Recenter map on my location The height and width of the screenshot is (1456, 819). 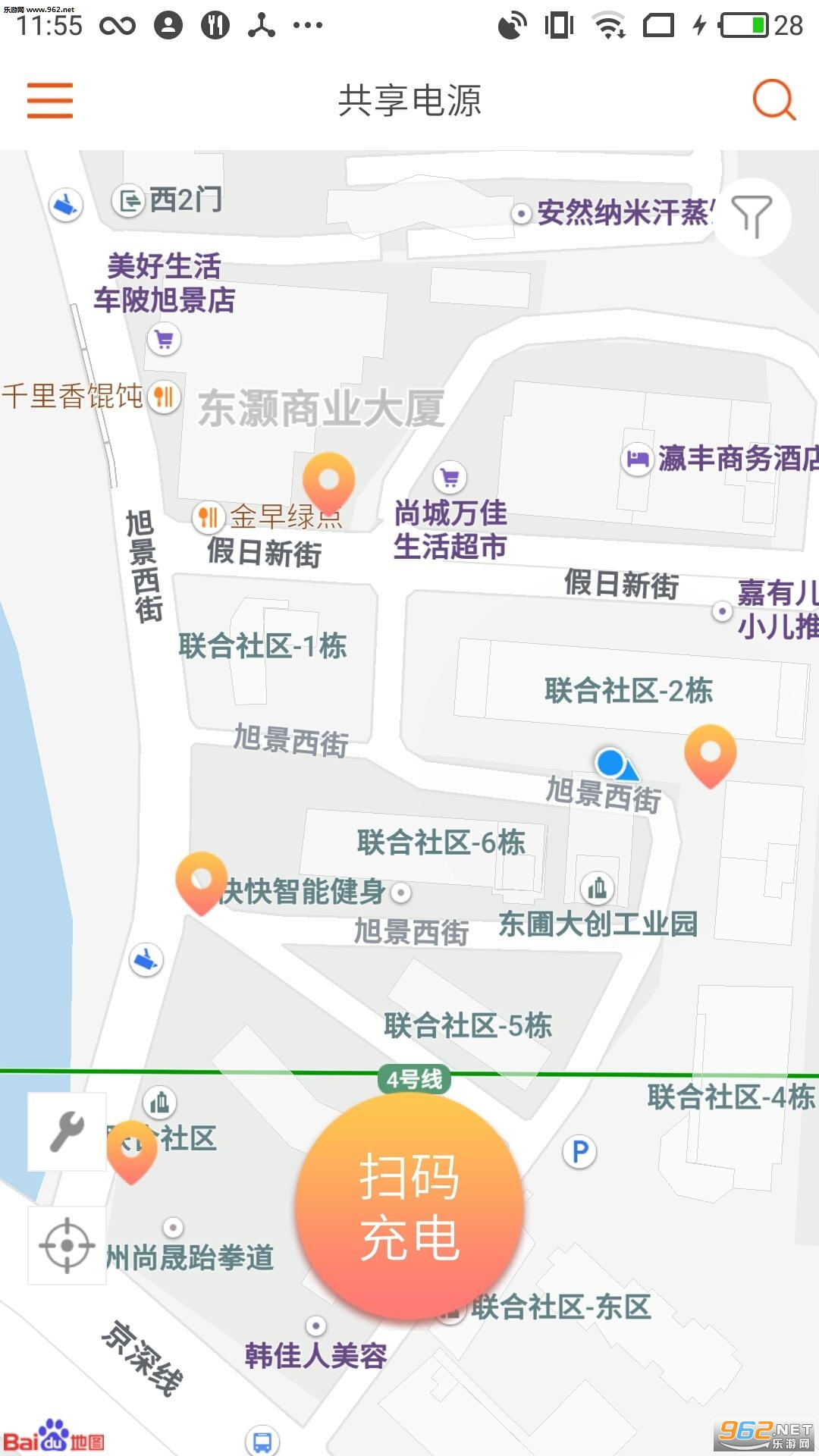[67, 1245]
